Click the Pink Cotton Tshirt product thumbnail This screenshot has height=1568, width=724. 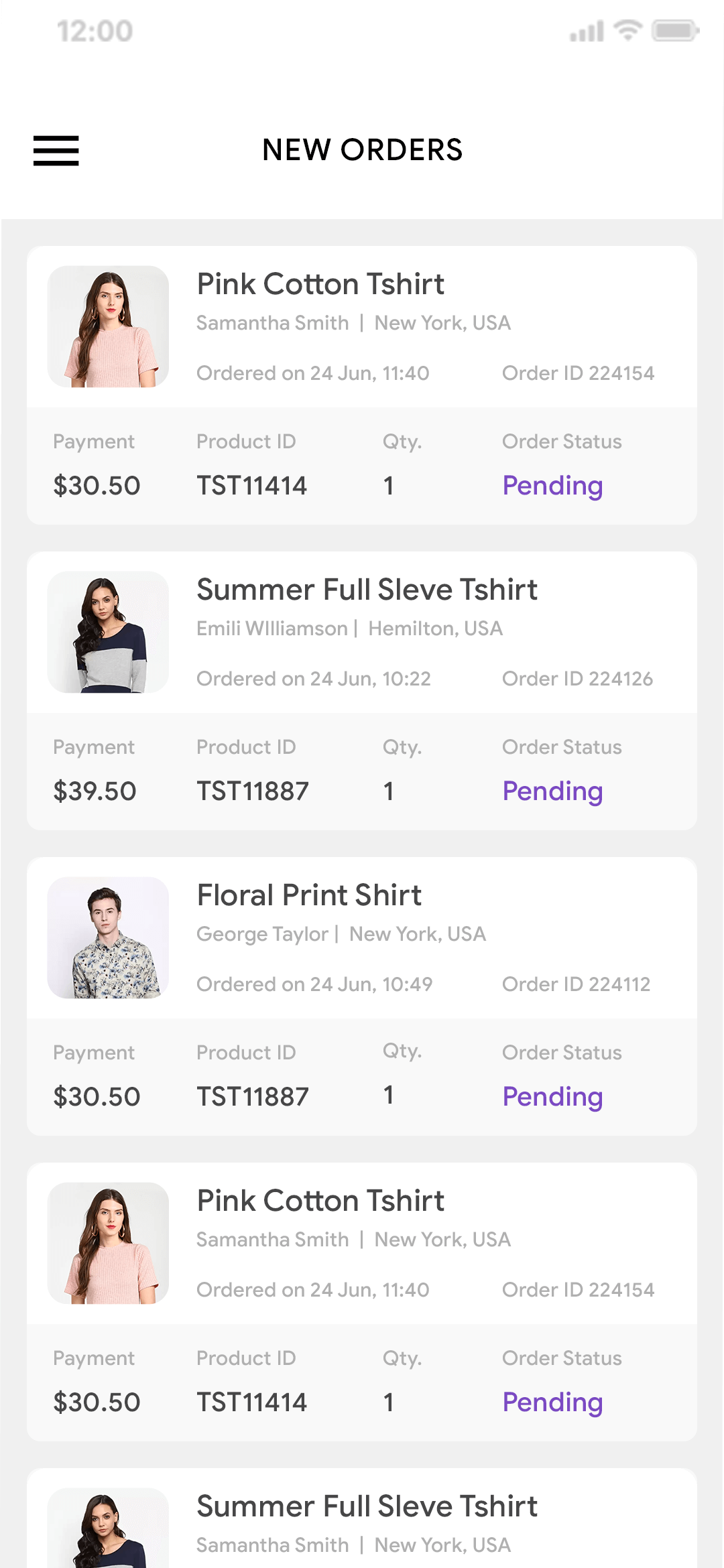(108, 327)
